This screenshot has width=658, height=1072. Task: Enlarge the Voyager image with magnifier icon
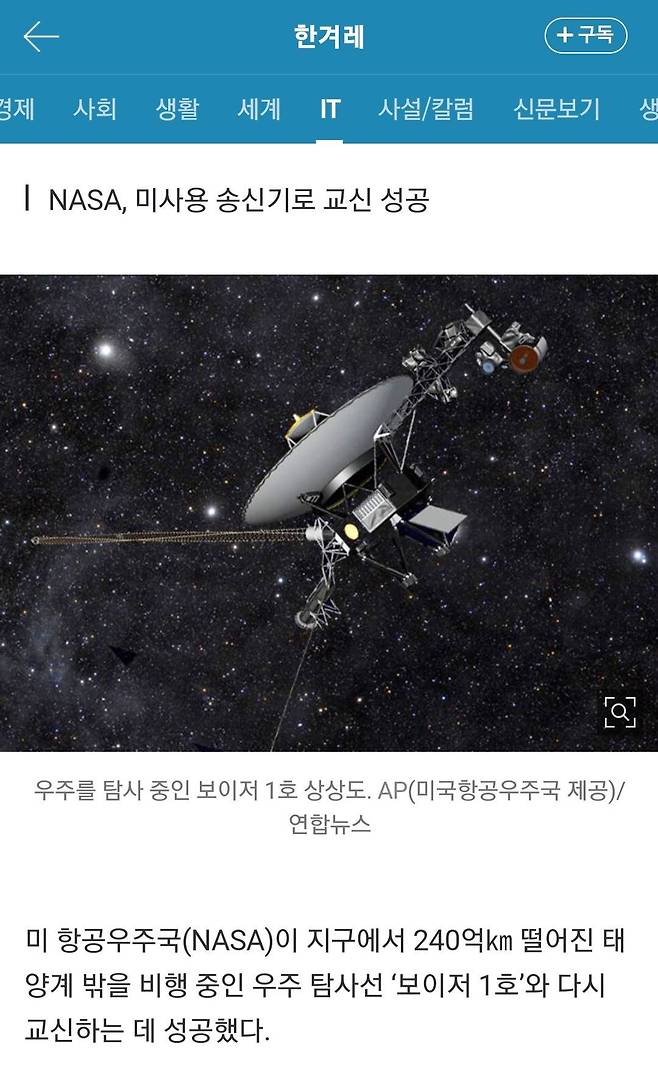620,712
